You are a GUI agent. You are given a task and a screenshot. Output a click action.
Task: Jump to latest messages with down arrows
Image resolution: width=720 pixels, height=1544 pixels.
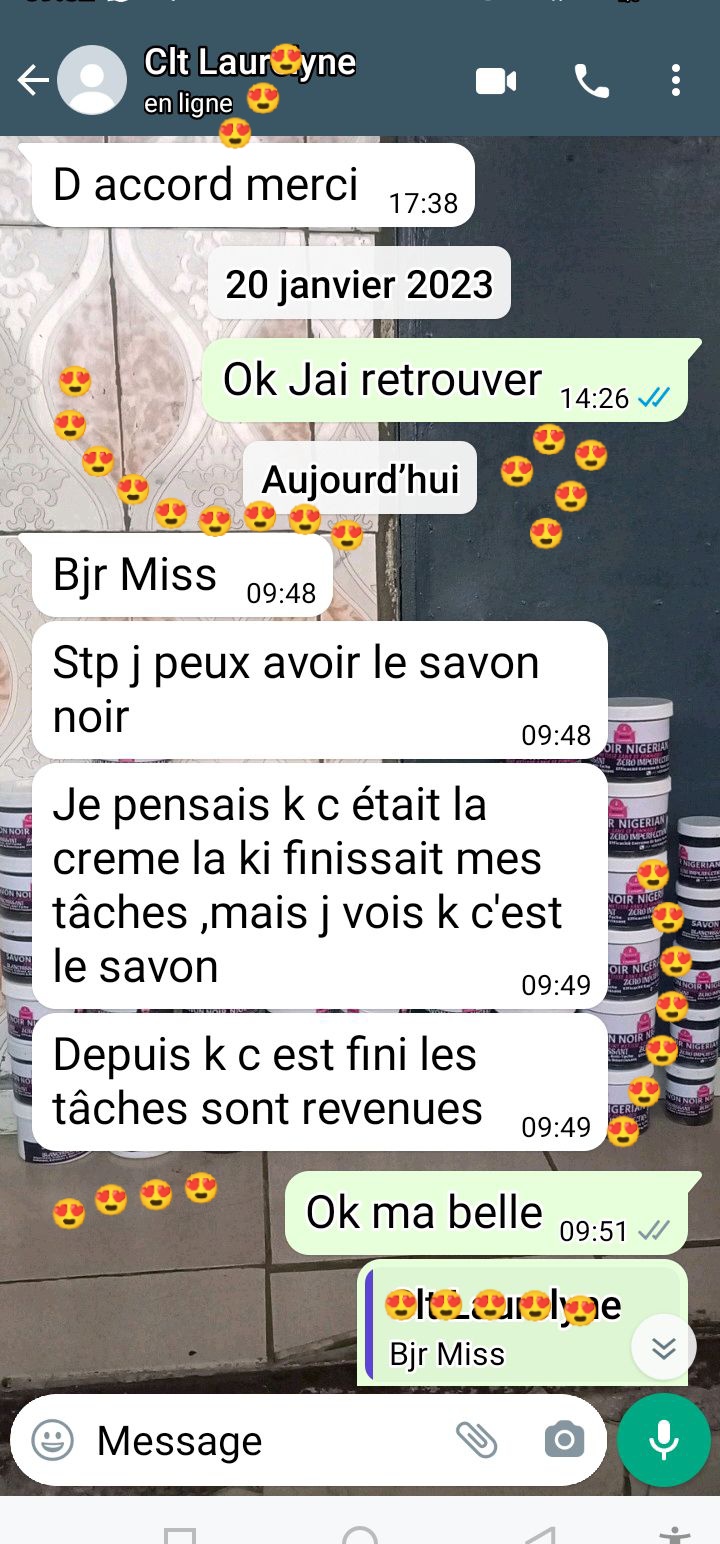click(664, 1348)
